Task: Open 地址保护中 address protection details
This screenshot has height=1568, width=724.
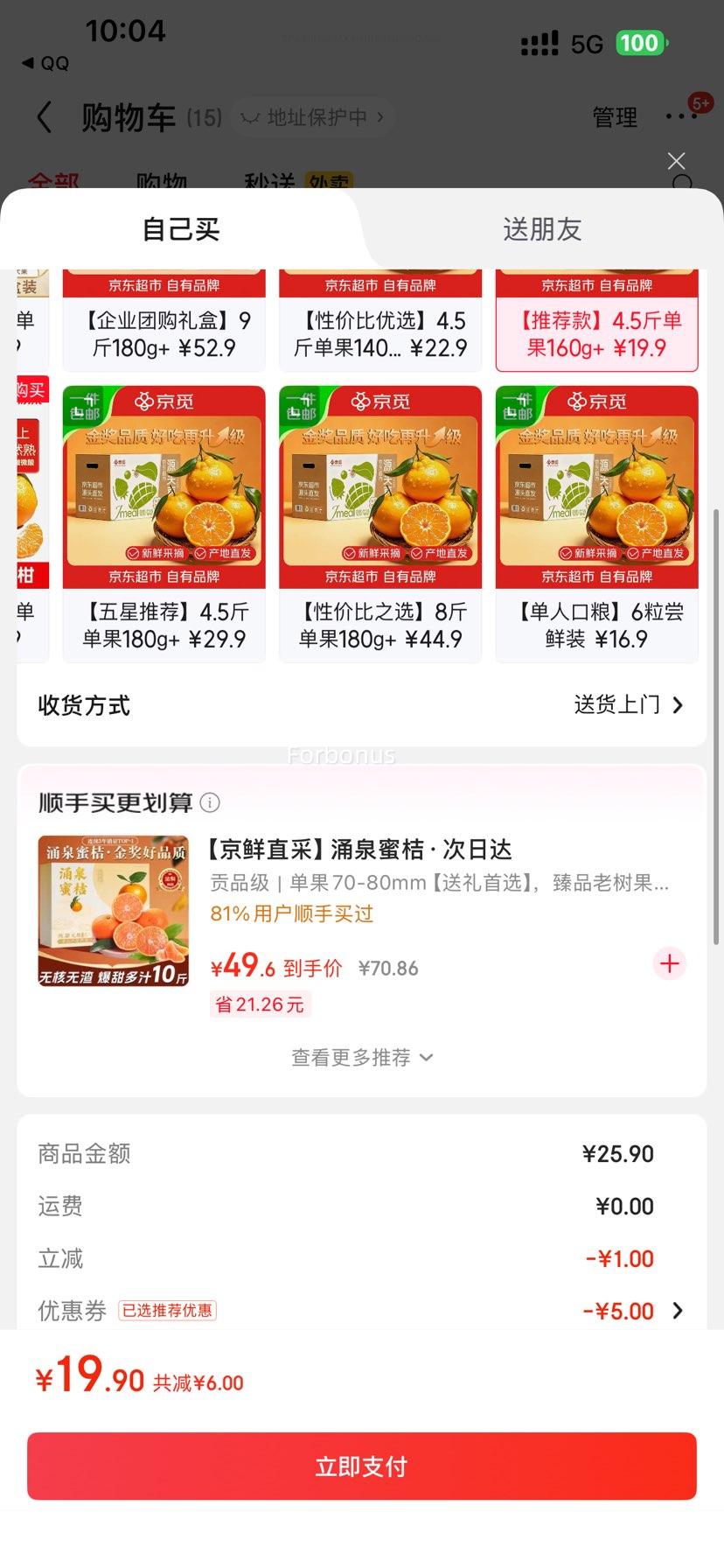Action: click(x=312, y=116)
